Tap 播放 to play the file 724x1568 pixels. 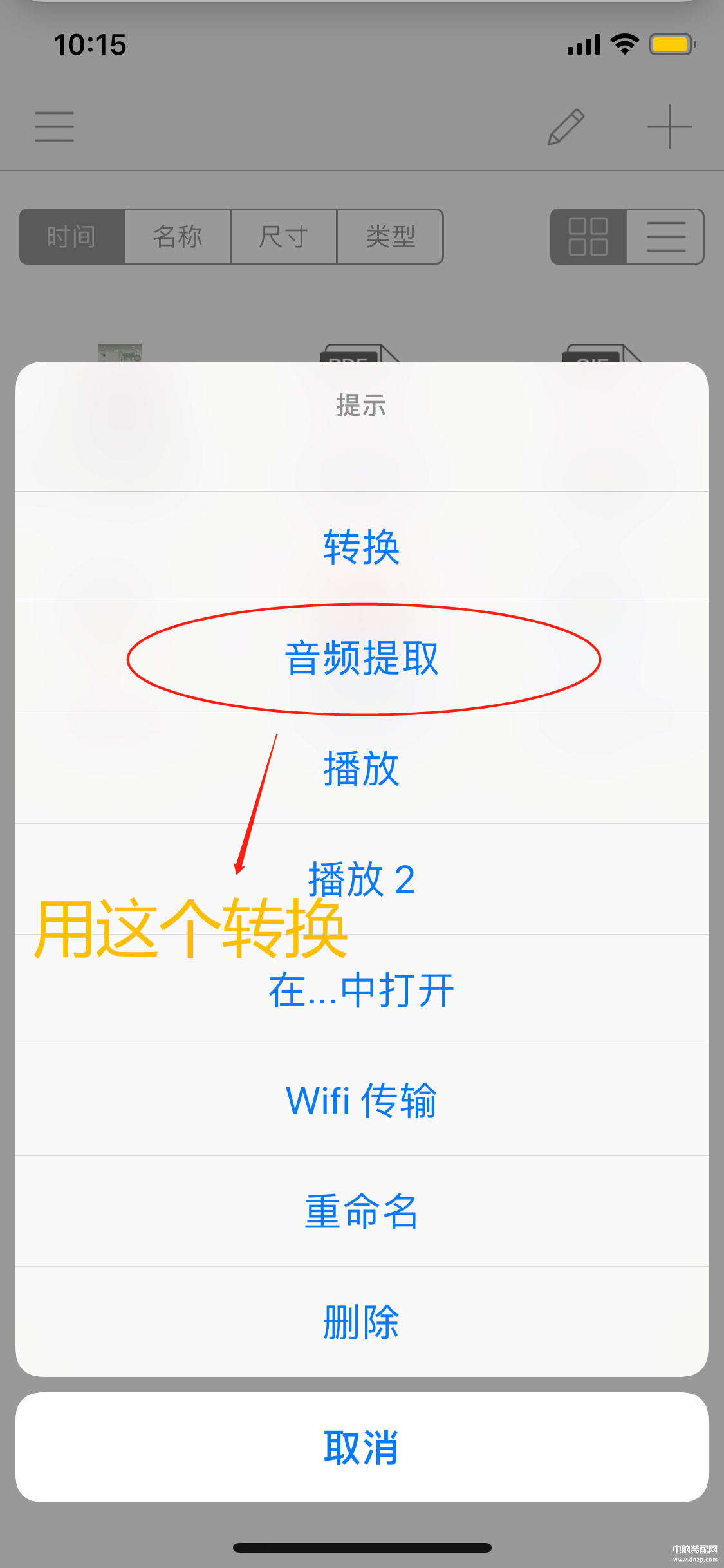(362, 769)
